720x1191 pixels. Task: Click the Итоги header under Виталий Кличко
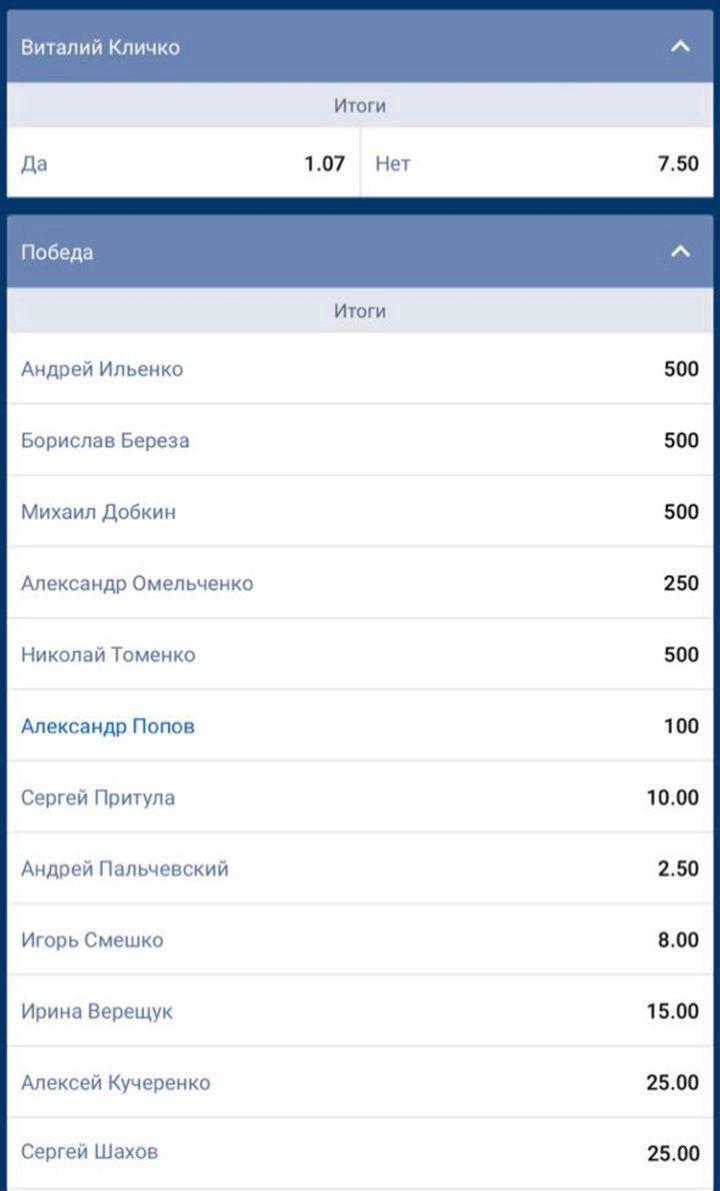click(360, 101)
